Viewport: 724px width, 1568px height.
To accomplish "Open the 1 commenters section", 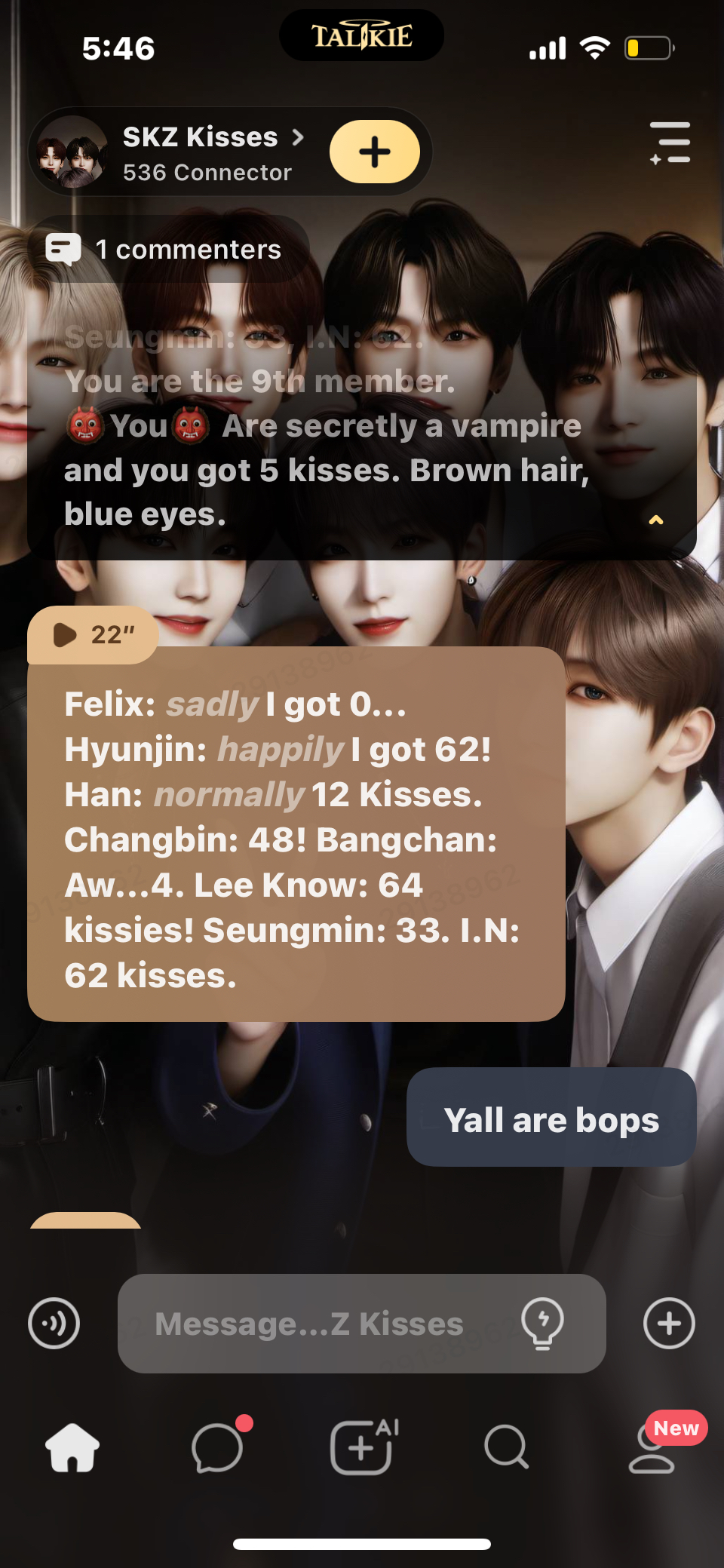I will (167, 250).
